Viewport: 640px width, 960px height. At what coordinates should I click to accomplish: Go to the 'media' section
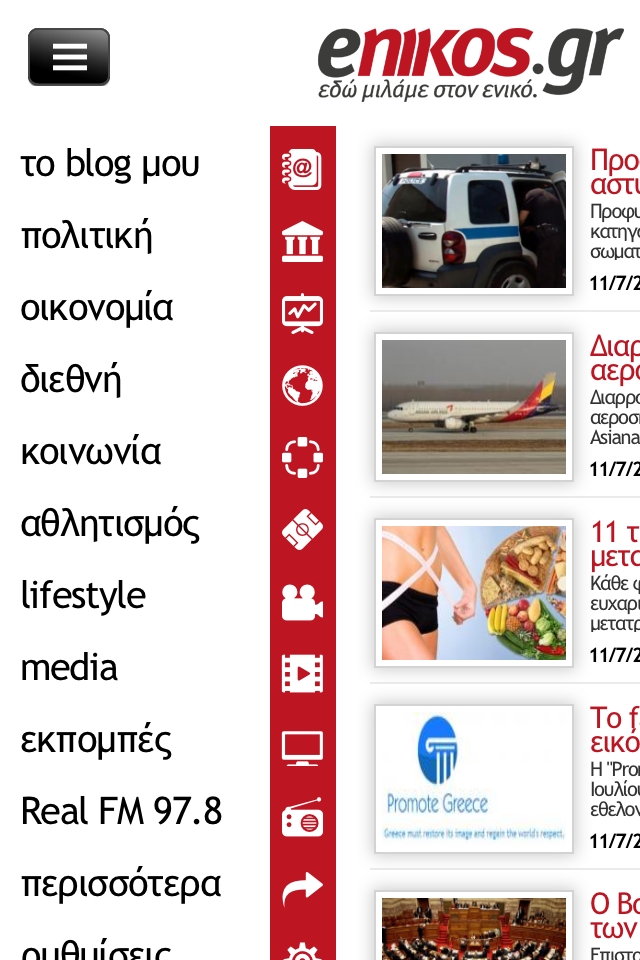point(69,668)
